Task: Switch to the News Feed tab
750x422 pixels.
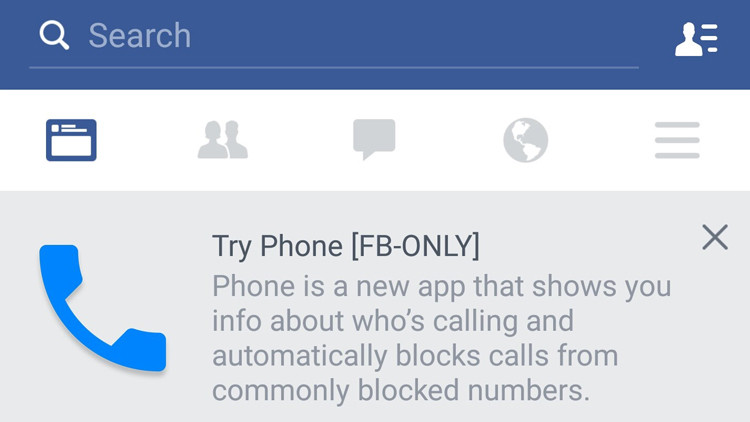Action: 71,140
